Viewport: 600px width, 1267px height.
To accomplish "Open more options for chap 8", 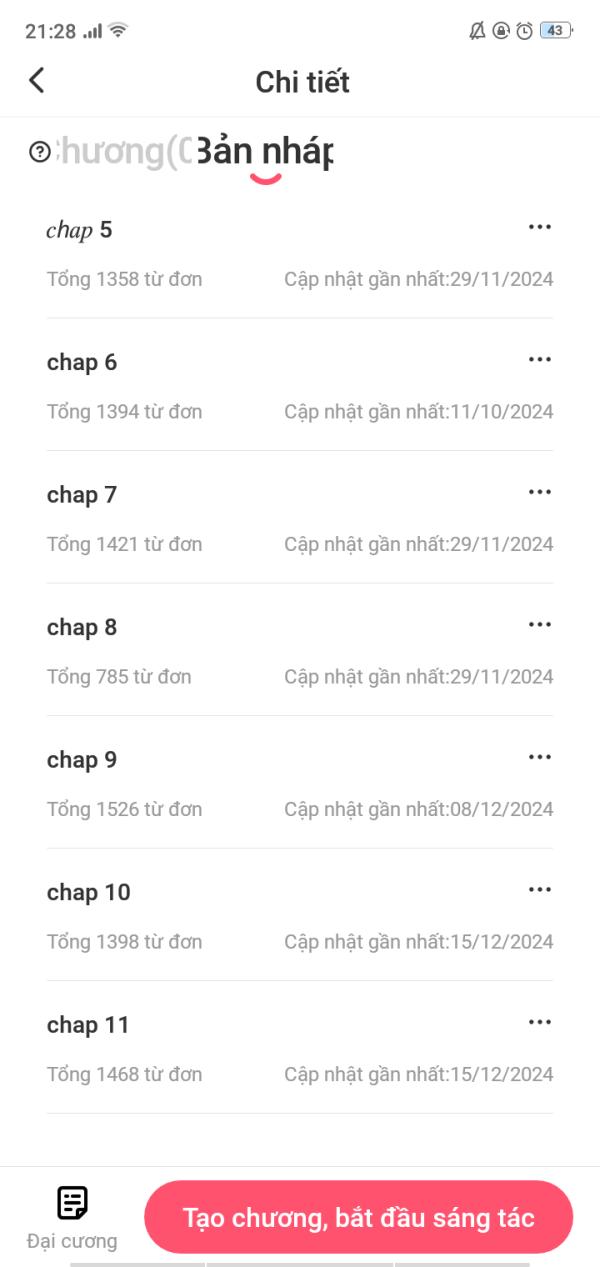I will (x=539, y=625).
